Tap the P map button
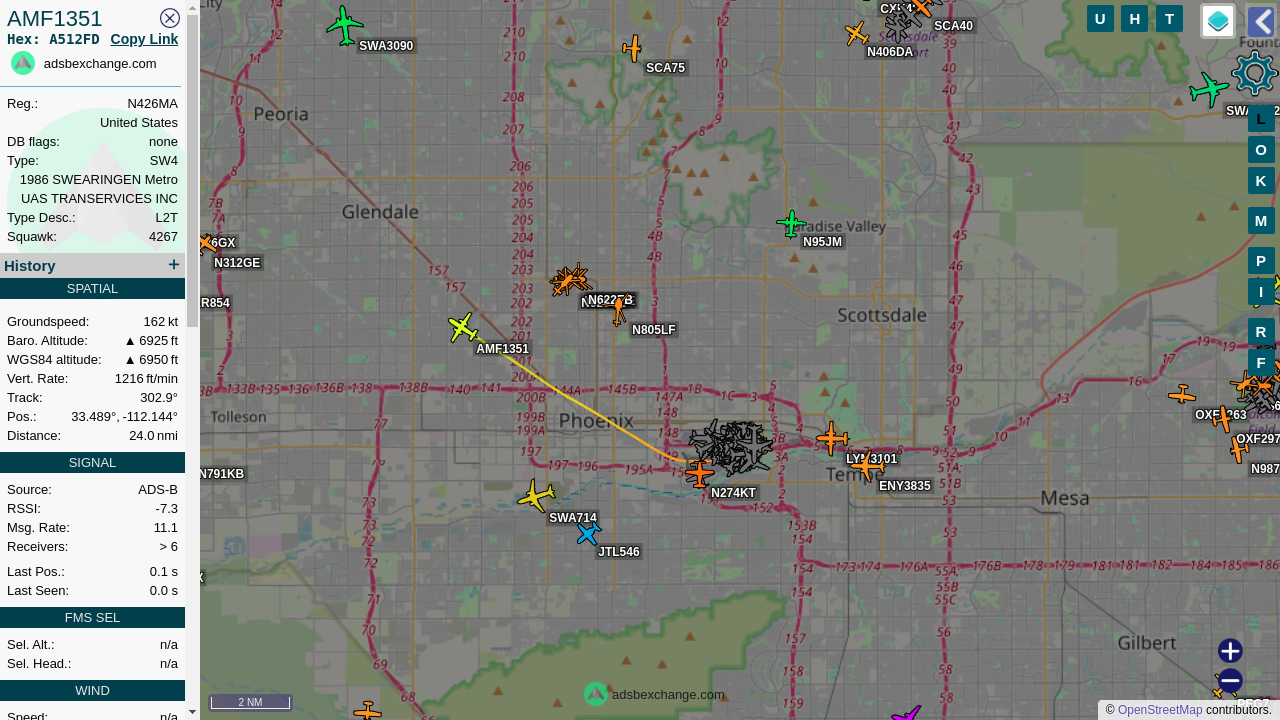1280x720 pixels. click(x=1261, y=261)
